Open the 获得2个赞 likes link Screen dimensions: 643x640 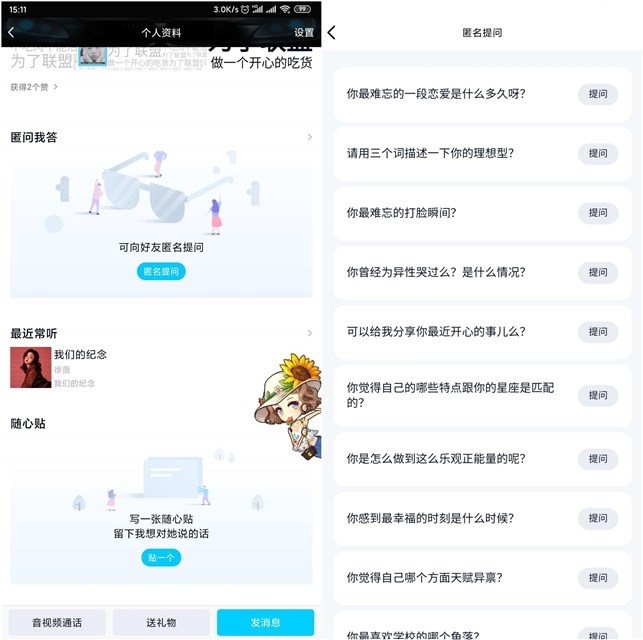point(34,87)
